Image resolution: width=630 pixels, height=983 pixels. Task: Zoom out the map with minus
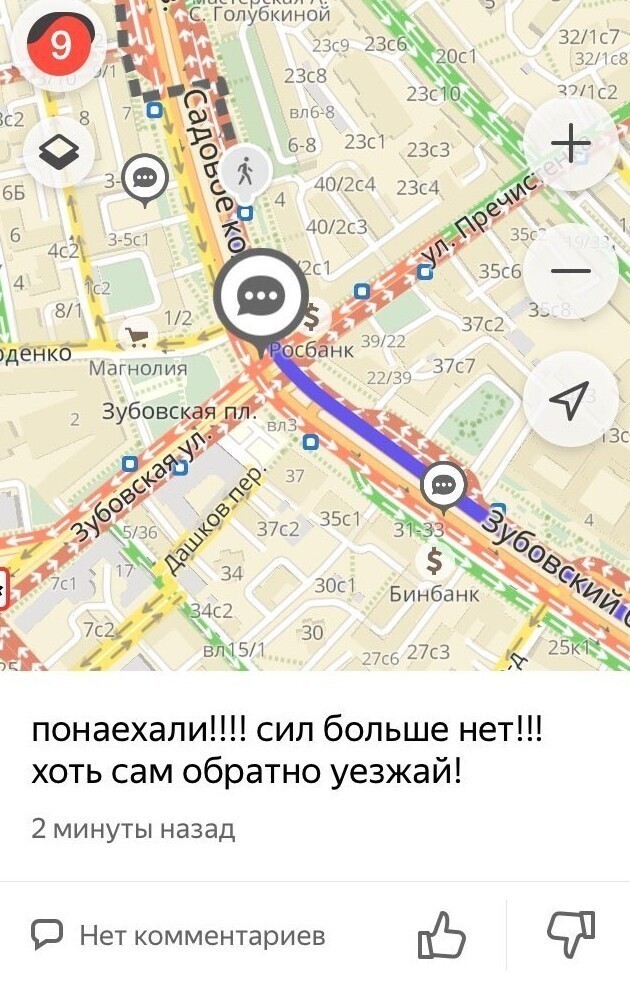570,271
